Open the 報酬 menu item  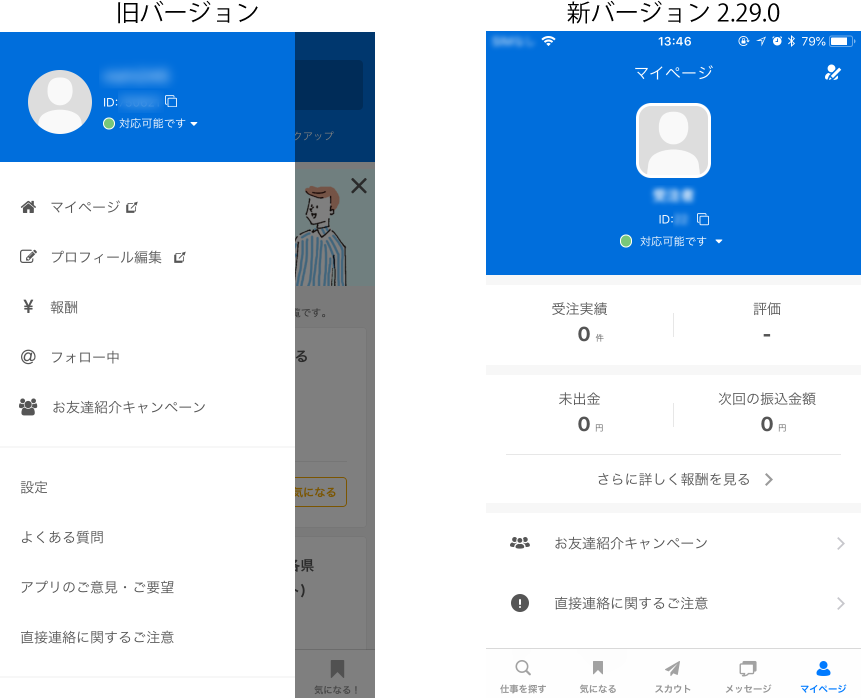click(x=64, y=307)
